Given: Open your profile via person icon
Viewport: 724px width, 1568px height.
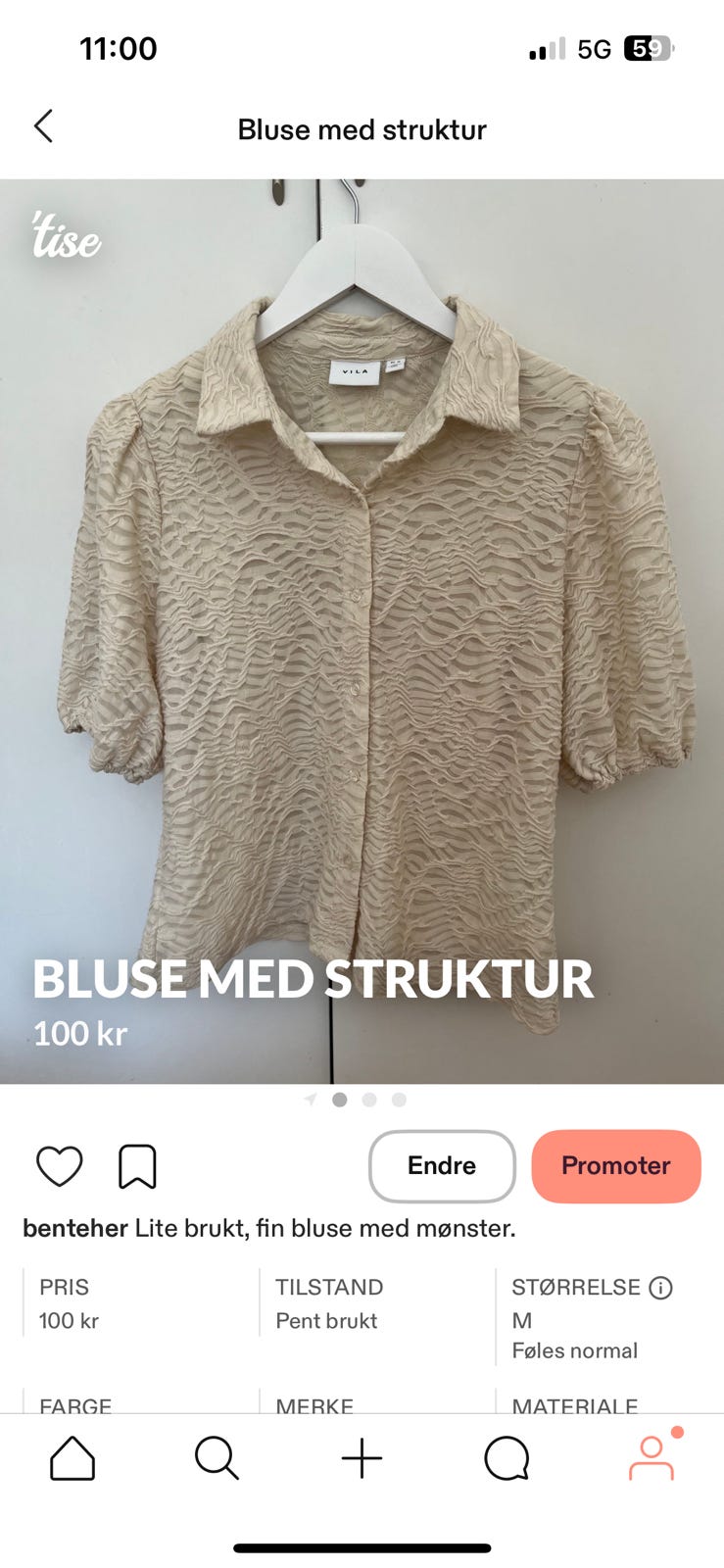Looking at the screenshot, I should (x=651, y=1462).
